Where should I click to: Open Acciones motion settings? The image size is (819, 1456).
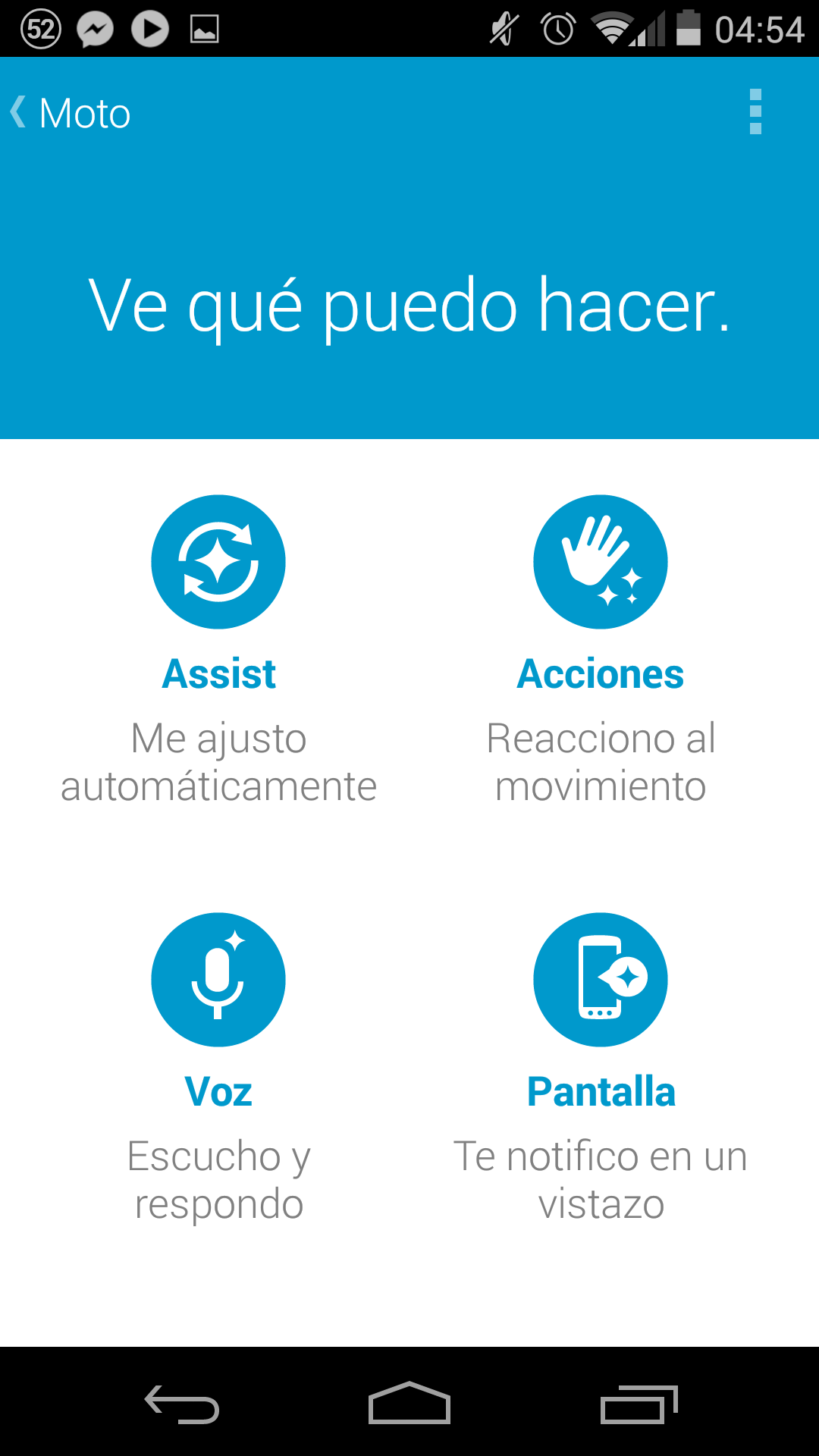point(601,562)
